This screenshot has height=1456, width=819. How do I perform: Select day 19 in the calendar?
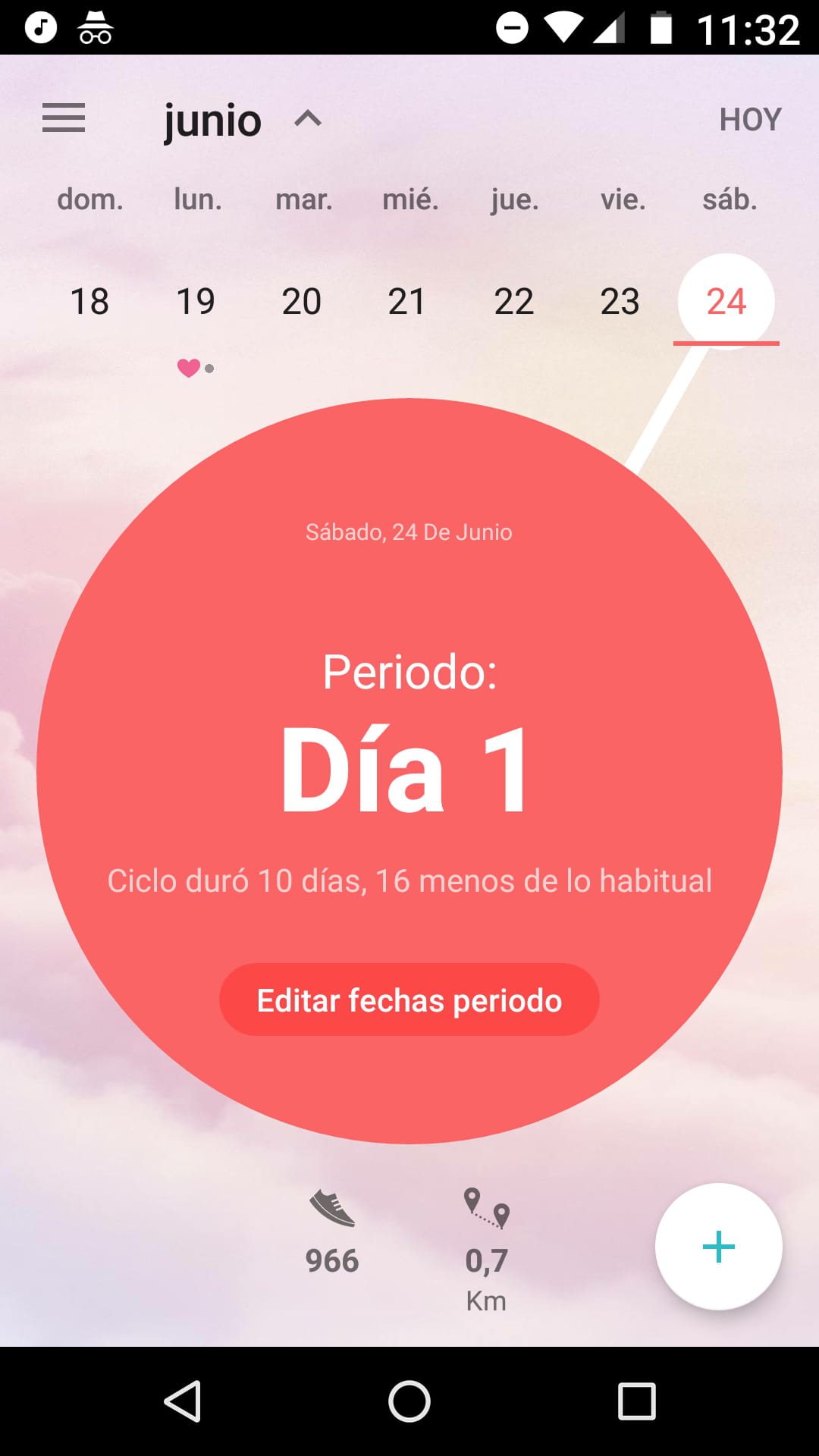point(196,302)
